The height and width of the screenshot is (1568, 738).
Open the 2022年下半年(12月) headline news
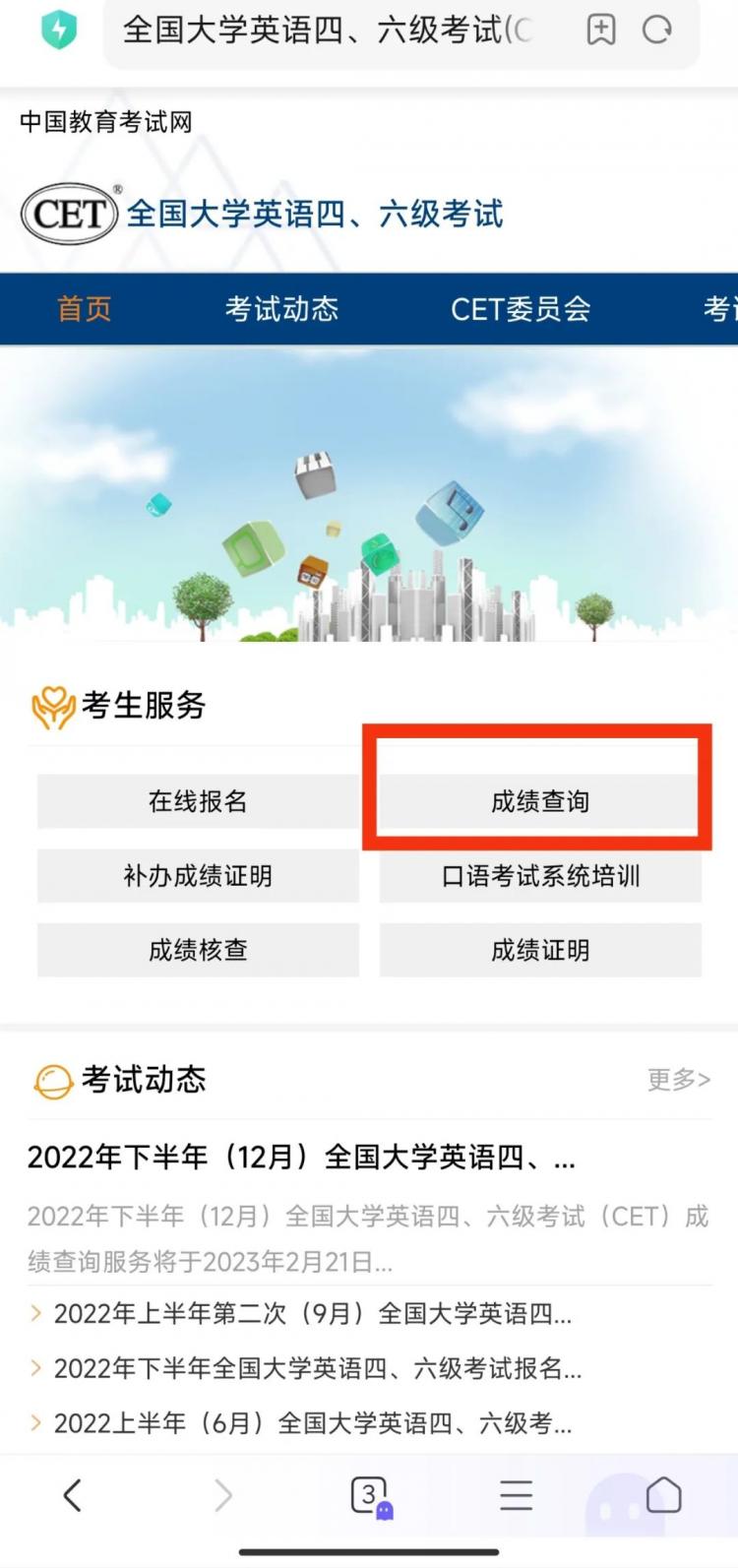(301, 1158)
